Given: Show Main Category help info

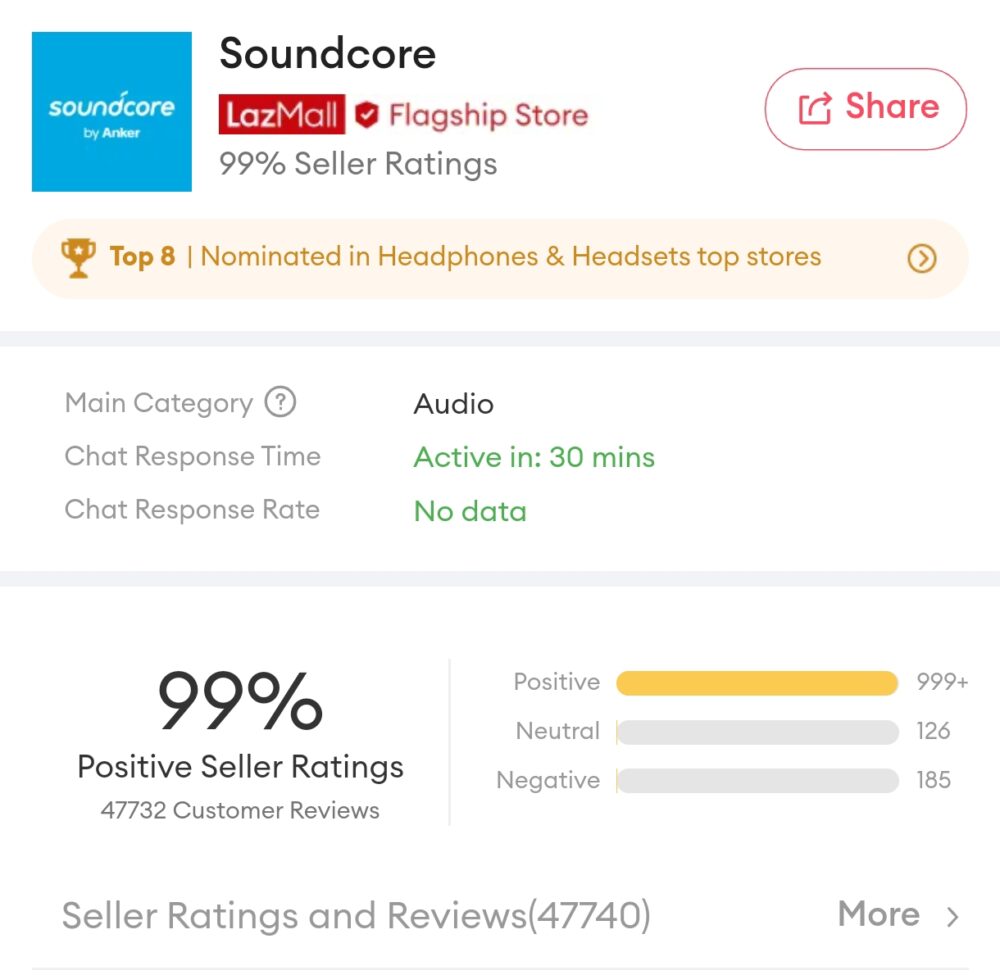Looking at the screenshot, I should tap(281, 403).
